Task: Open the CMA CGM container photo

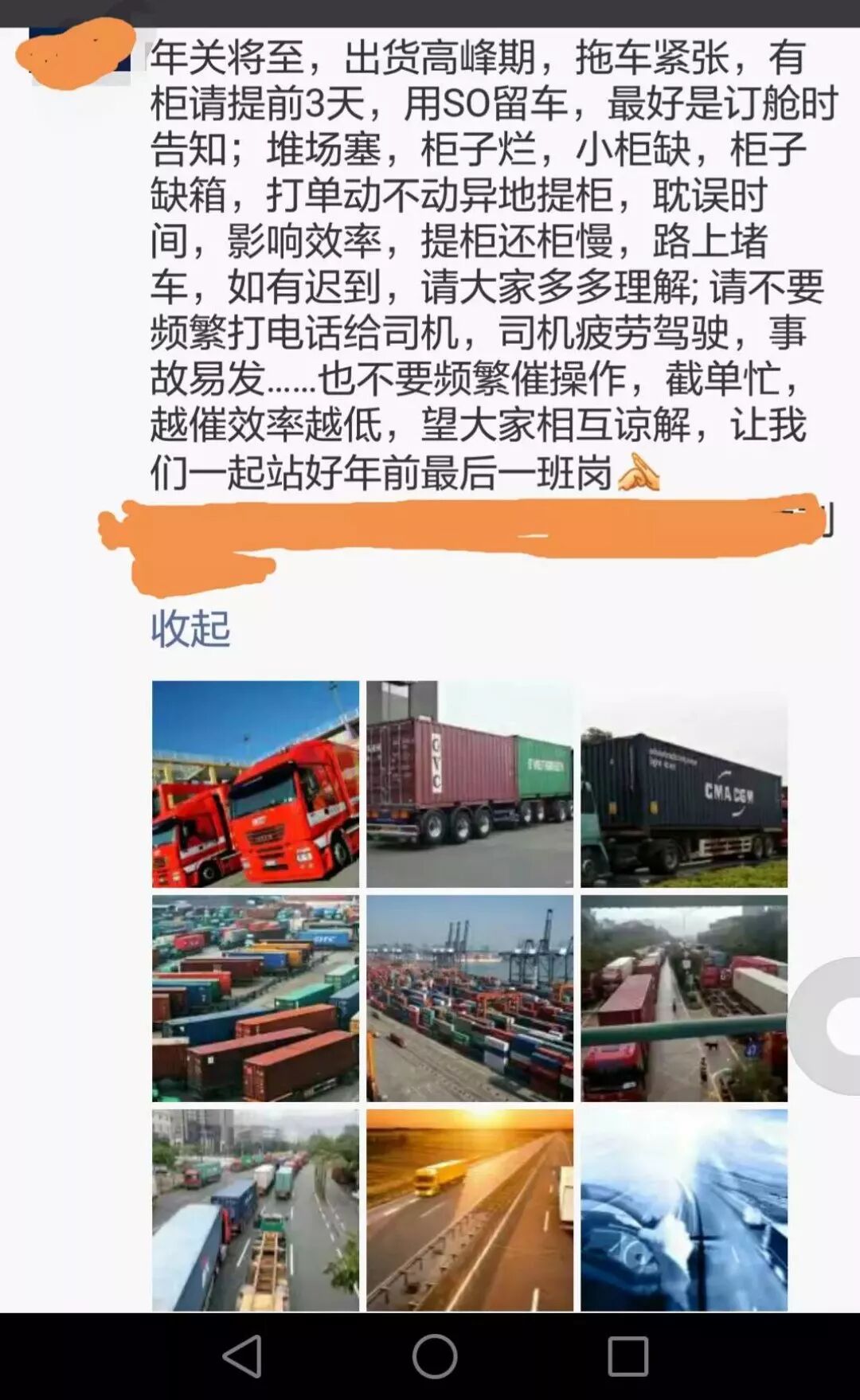Action: point(684,784)
